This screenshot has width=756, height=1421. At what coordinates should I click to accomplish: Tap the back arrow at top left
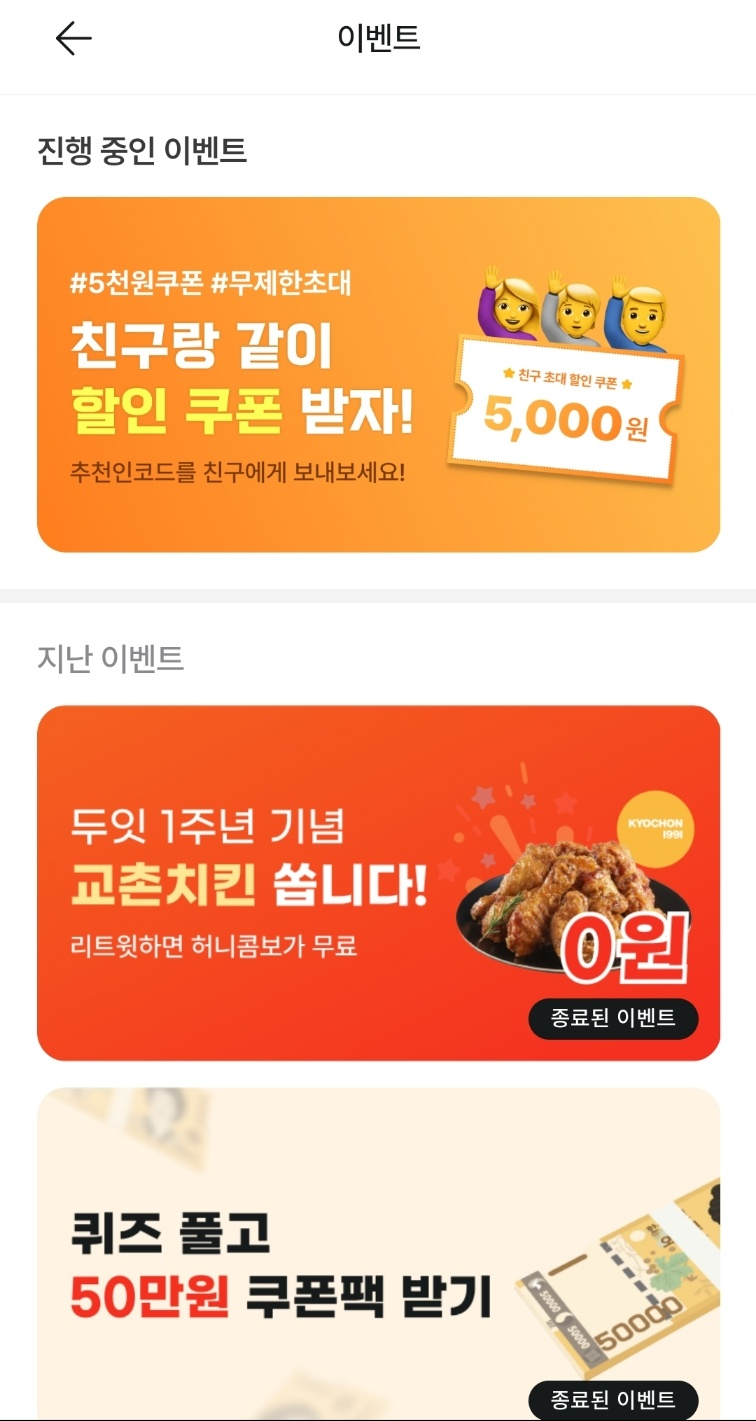70,37
